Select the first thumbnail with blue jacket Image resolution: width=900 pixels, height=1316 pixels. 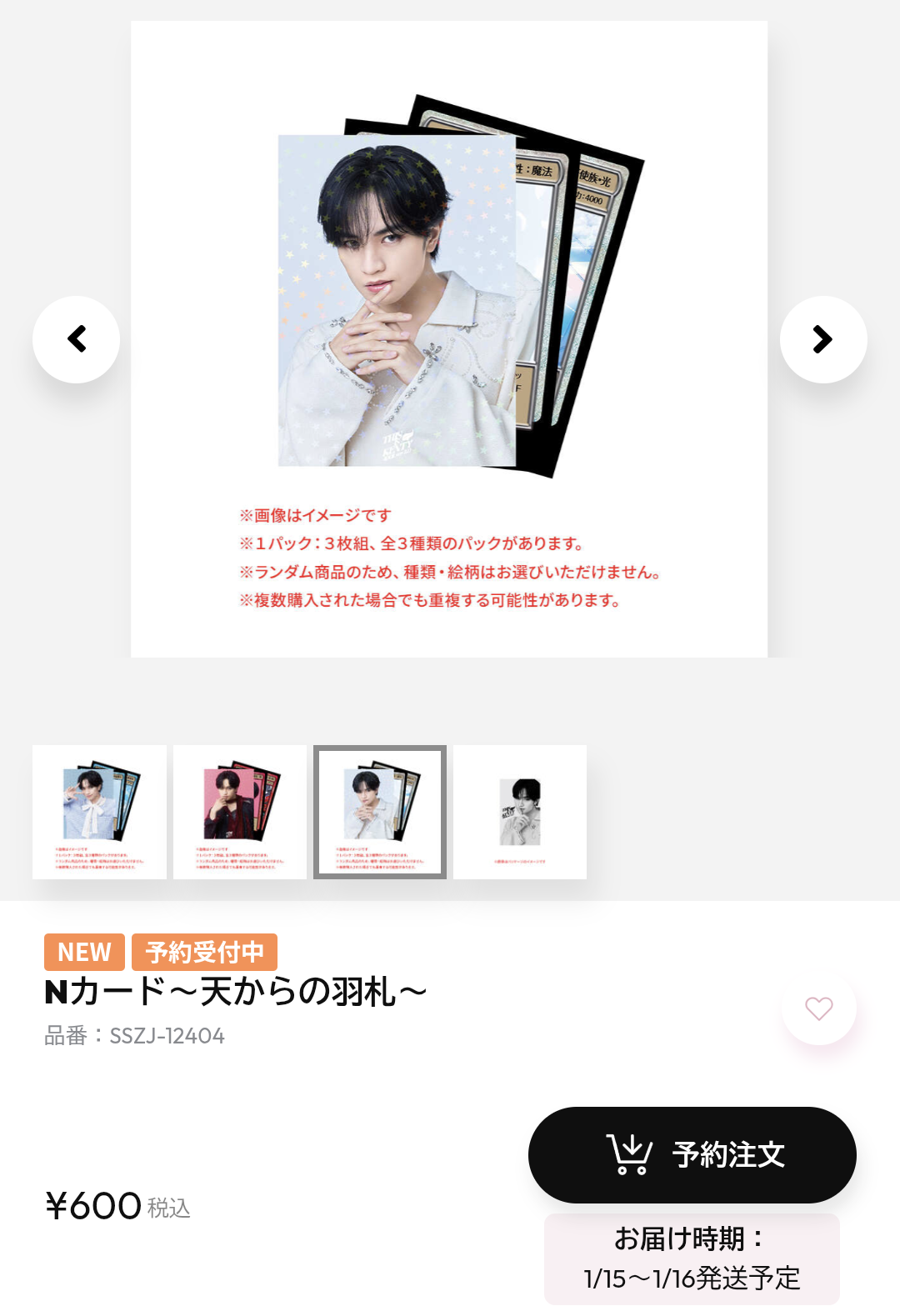click(99, 812)
